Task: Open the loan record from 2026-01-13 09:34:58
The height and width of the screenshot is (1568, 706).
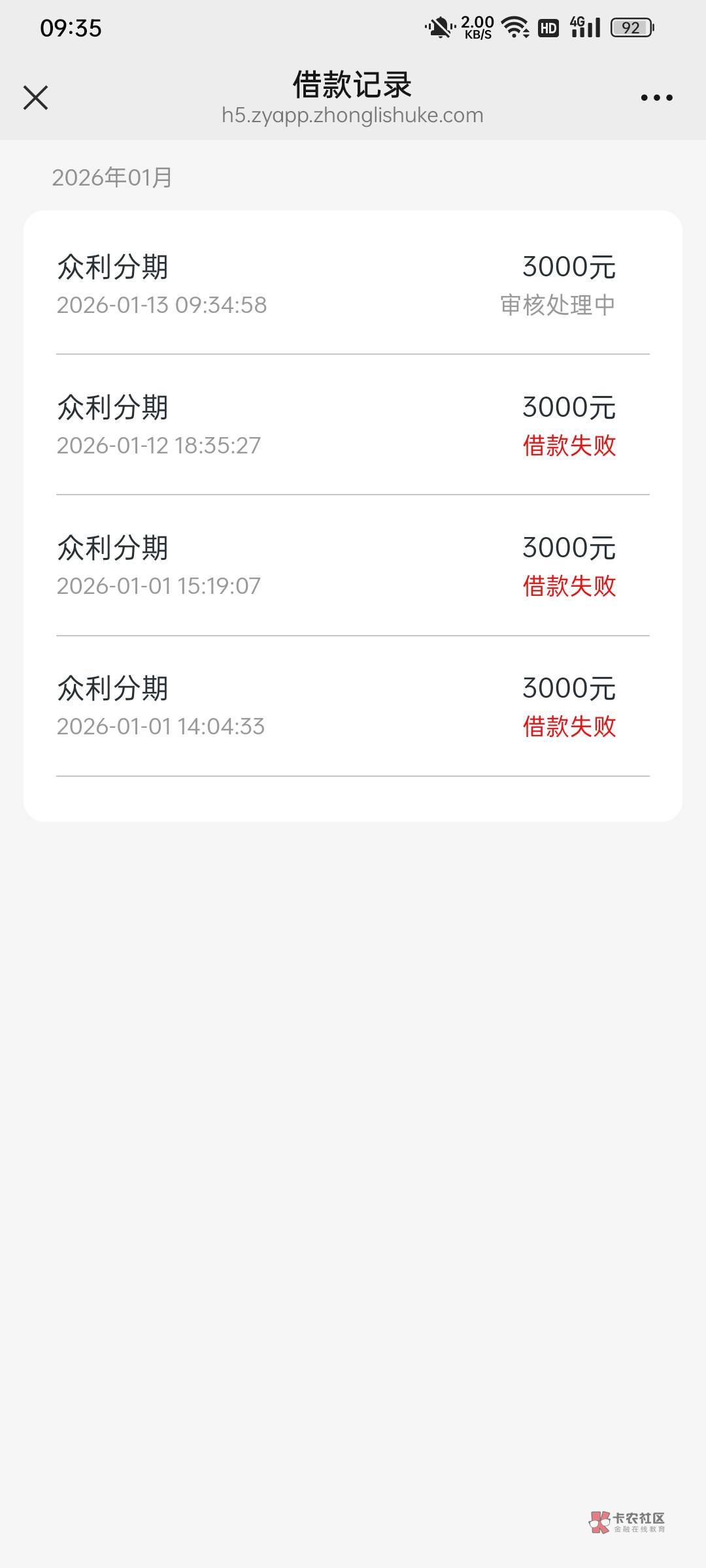Action: 353,285
